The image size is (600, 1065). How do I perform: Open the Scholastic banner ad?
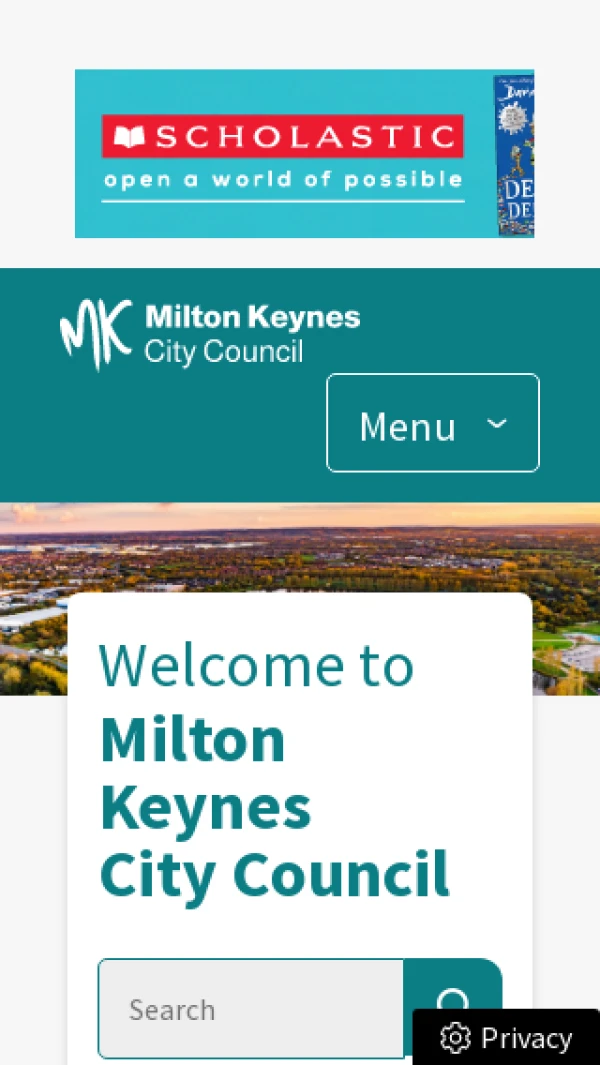[304, 154]
